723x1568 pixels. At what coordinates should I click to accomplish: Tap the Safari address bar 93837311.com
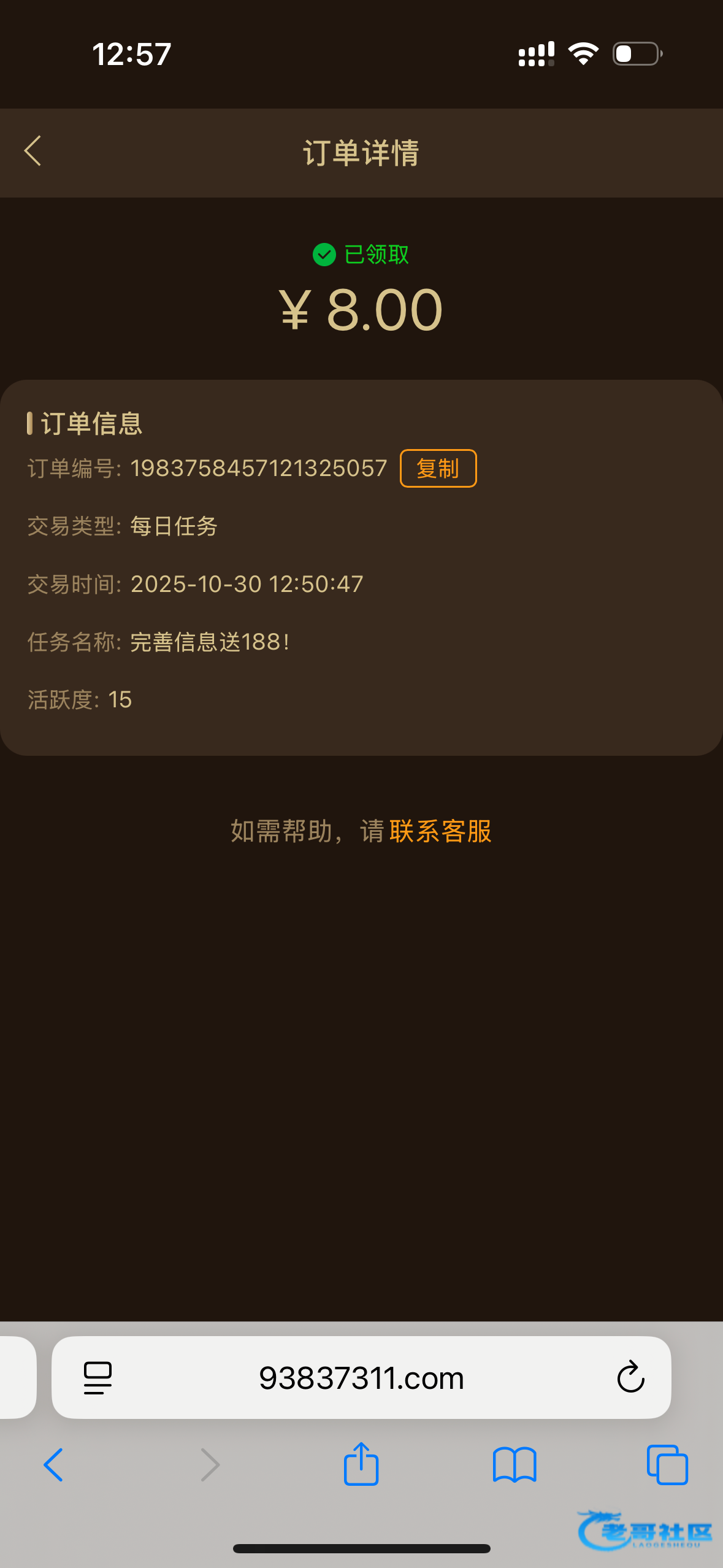click(361, 1378)
